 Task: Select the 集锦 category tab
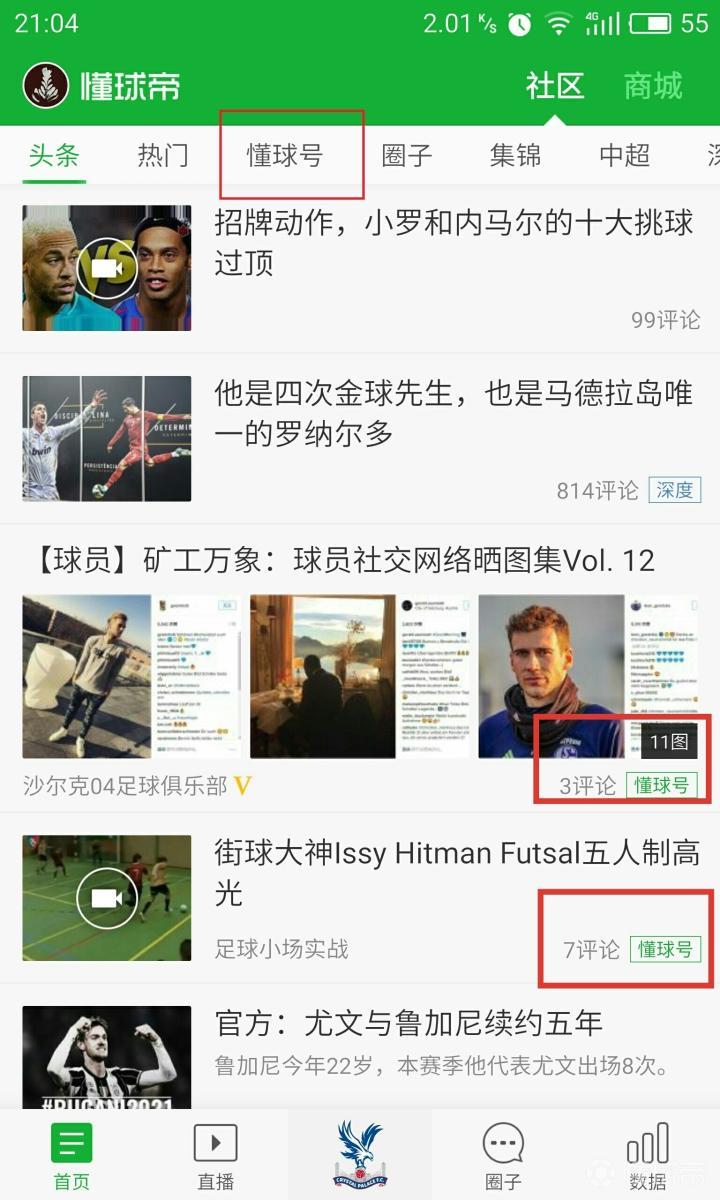tap(515, 155)
